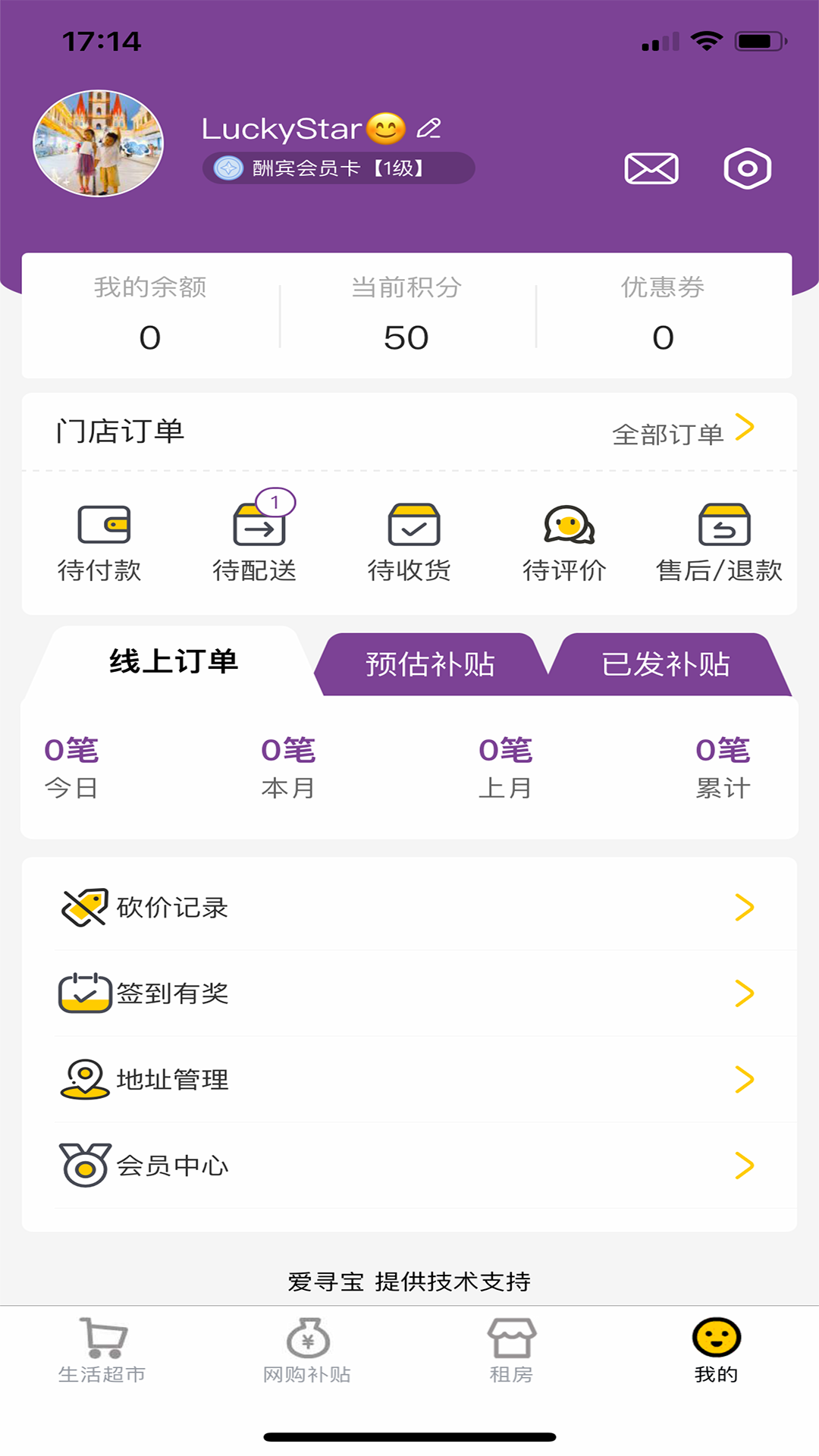Edit nickname with the pencil icon
Image resolution: width=819 pixels, height=1456 pixels.
pos(428,129)
